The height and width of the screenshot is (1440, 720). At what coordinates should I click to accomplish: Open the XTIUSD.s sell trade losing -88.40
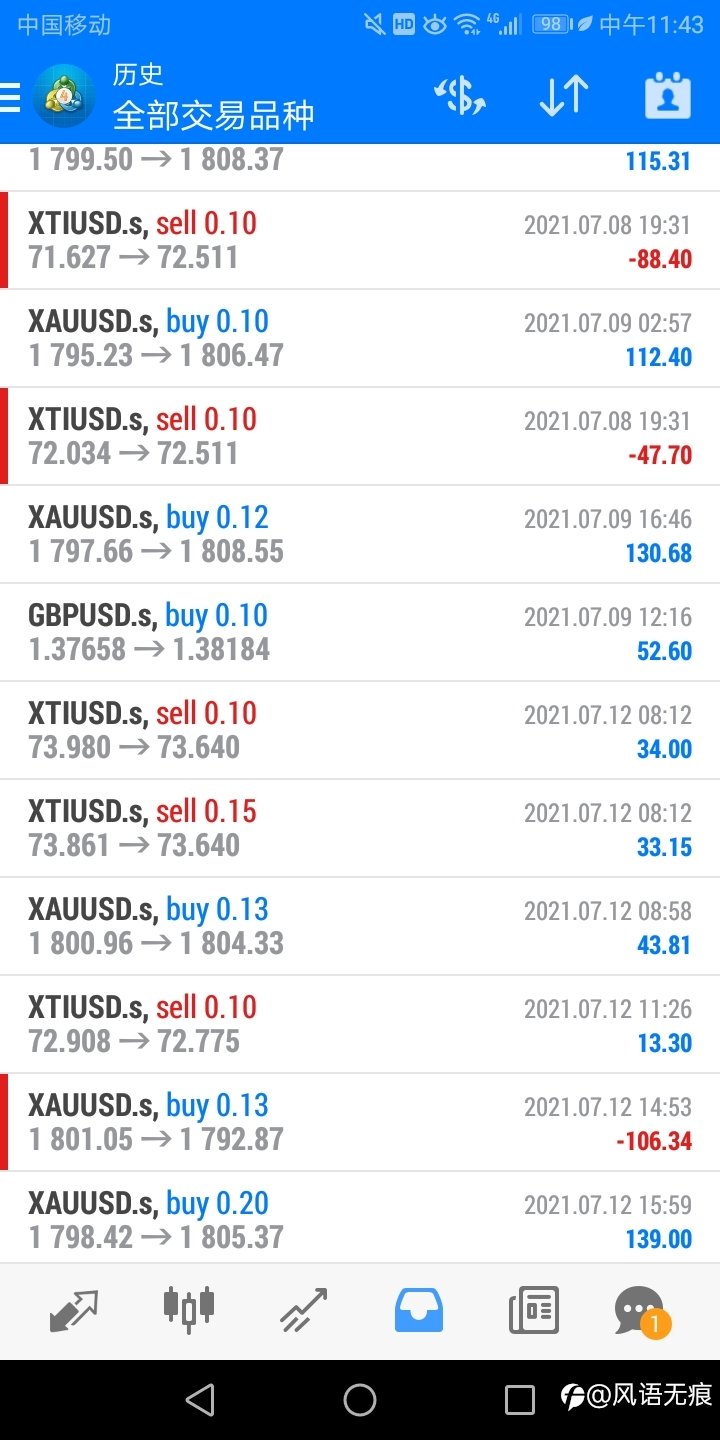[360, 241]
